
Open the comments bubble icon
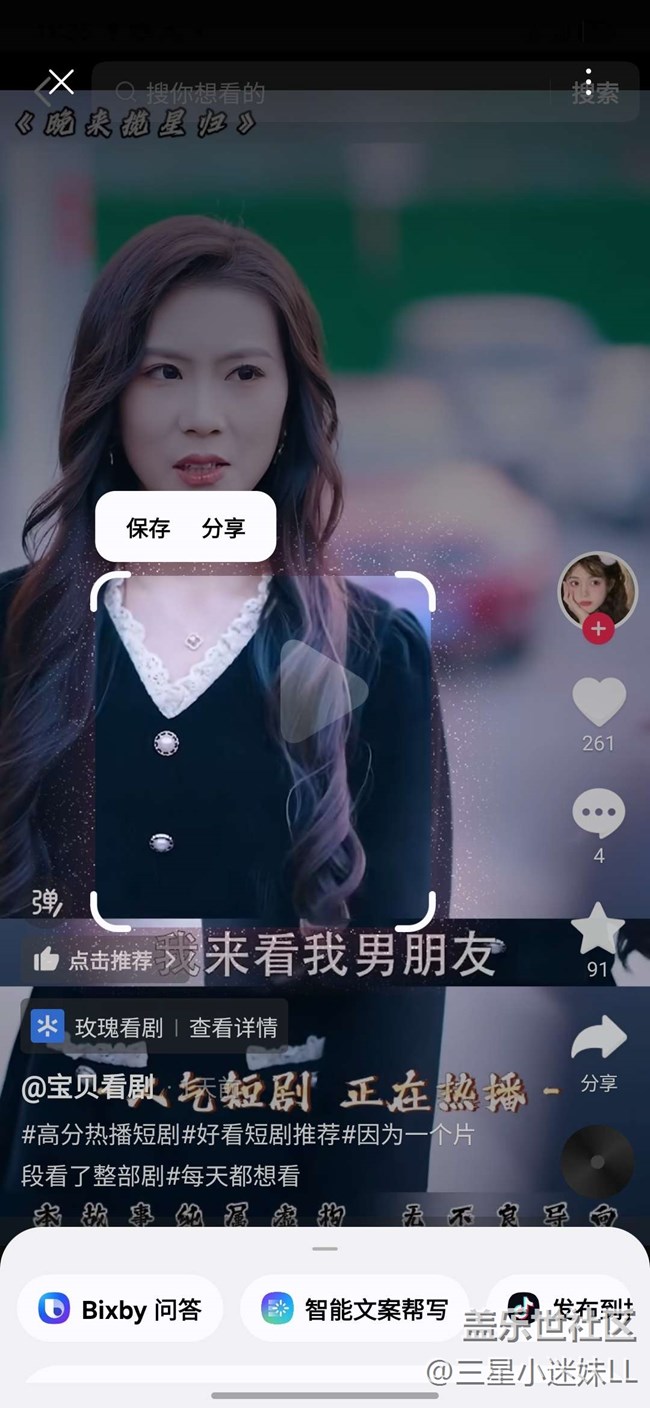[598, 815]
